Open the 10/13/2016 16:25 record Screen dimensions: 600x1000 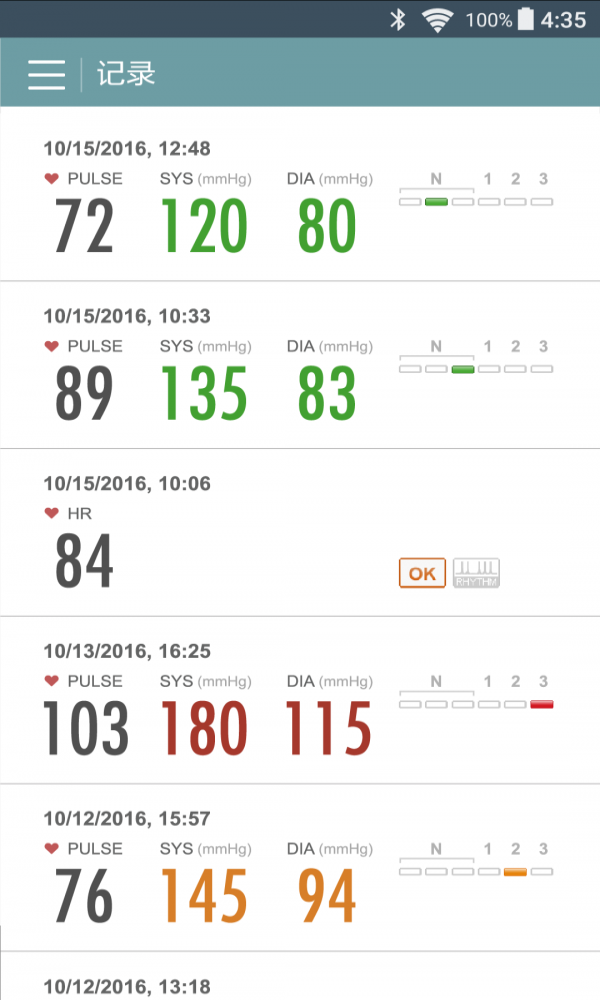click(x=300, y=700)
